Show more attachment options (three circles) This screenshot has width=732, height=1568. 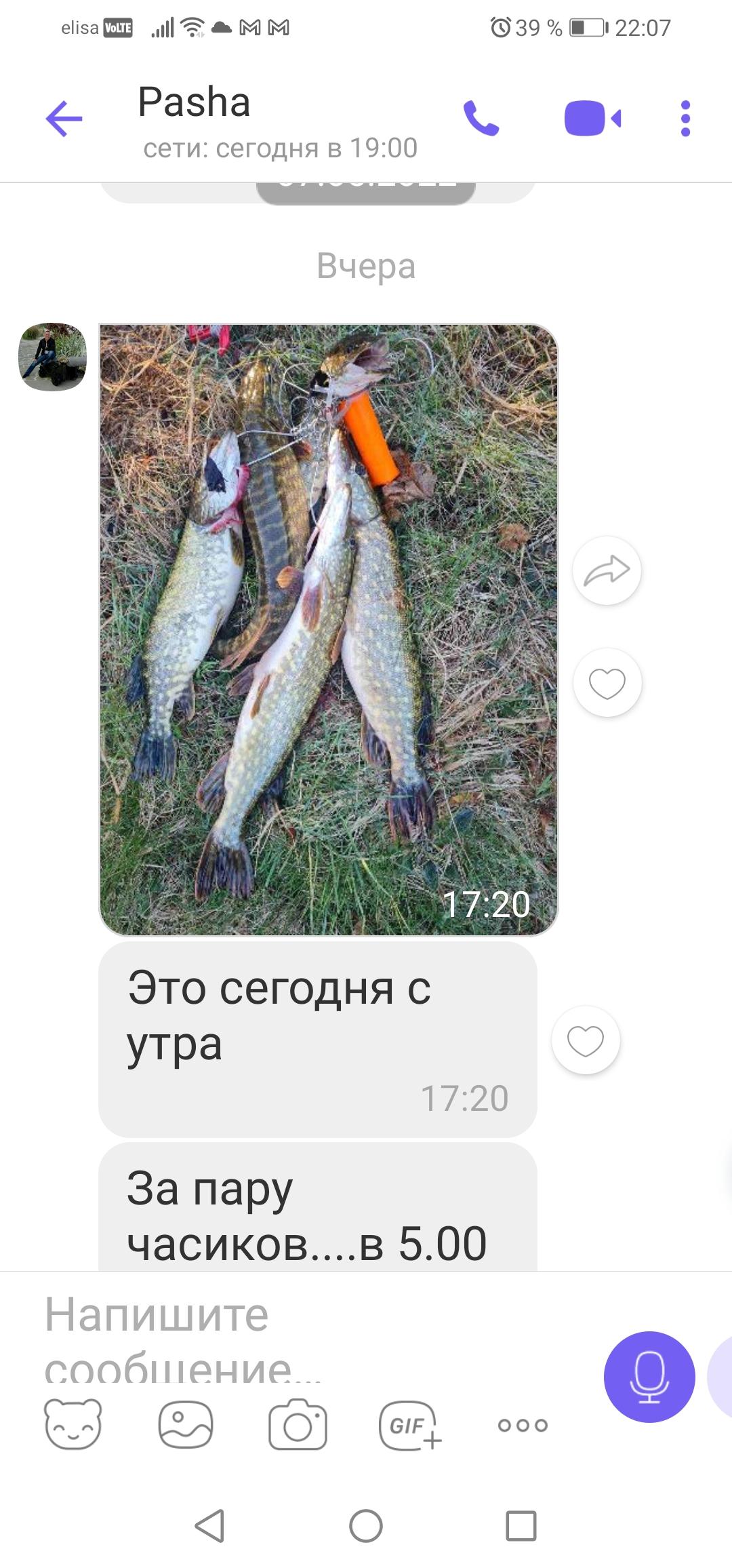pyautogui.click(x=523, y=1425)
